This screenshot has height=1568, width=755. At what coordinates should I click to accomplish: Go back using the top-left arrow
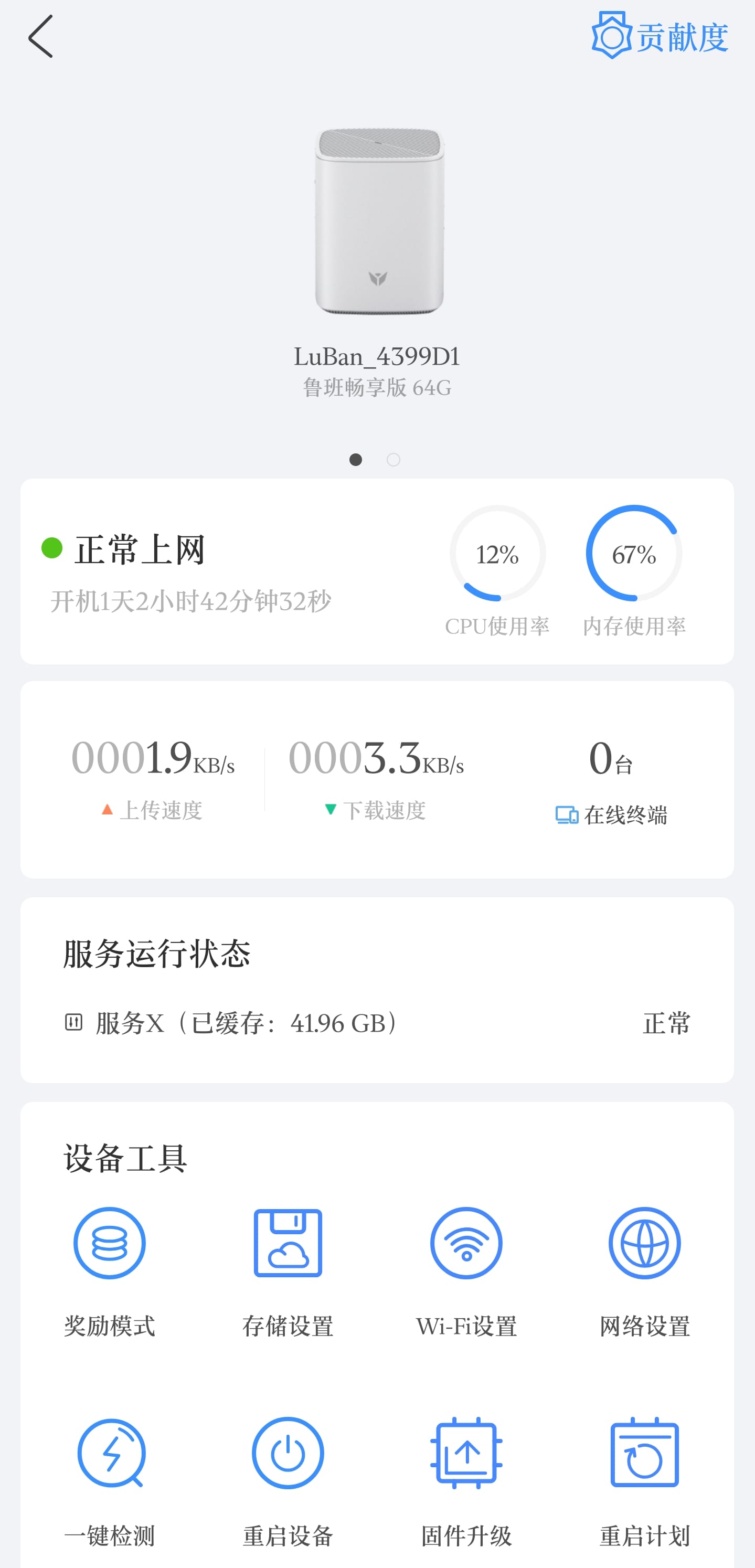(x=40, y=37)
